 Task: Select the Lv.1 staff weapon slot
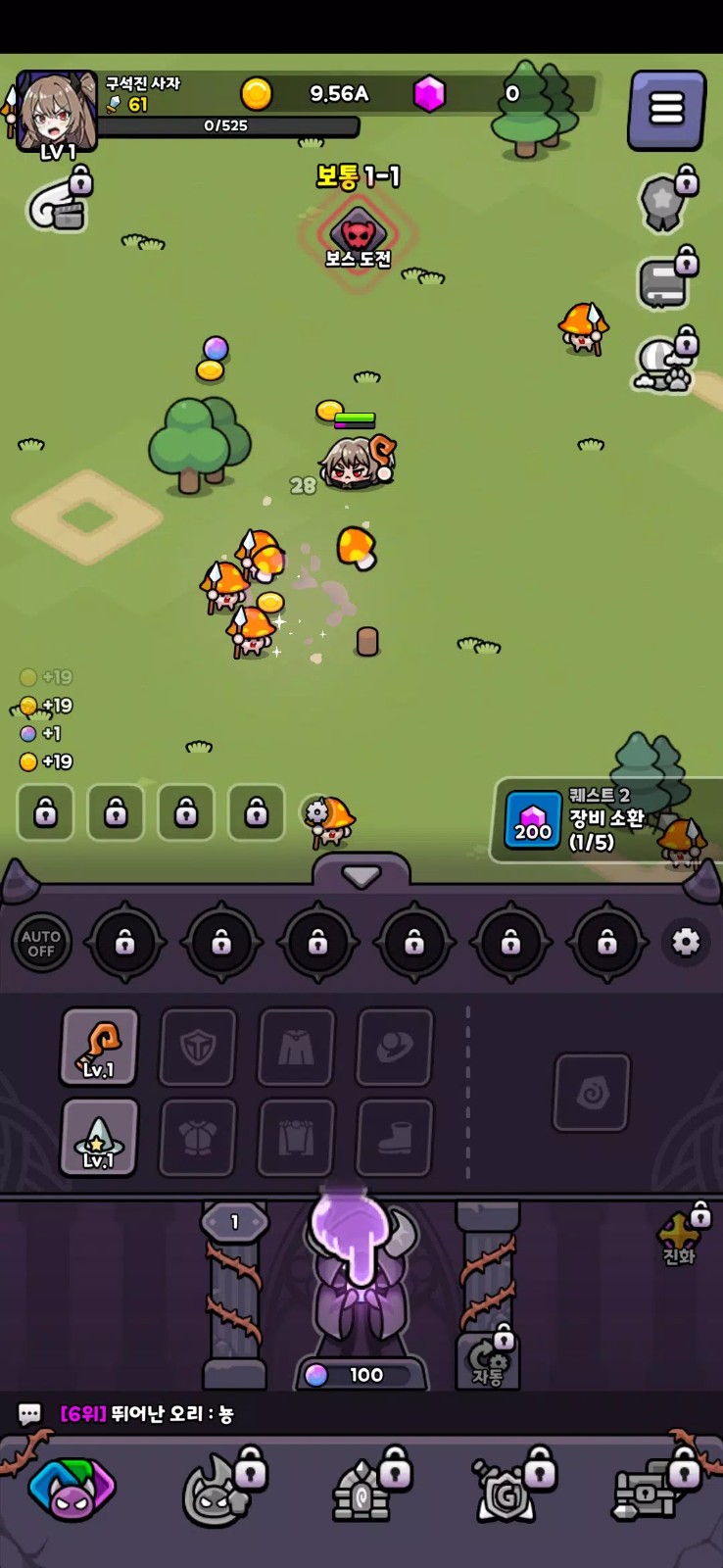(99, 1047)
